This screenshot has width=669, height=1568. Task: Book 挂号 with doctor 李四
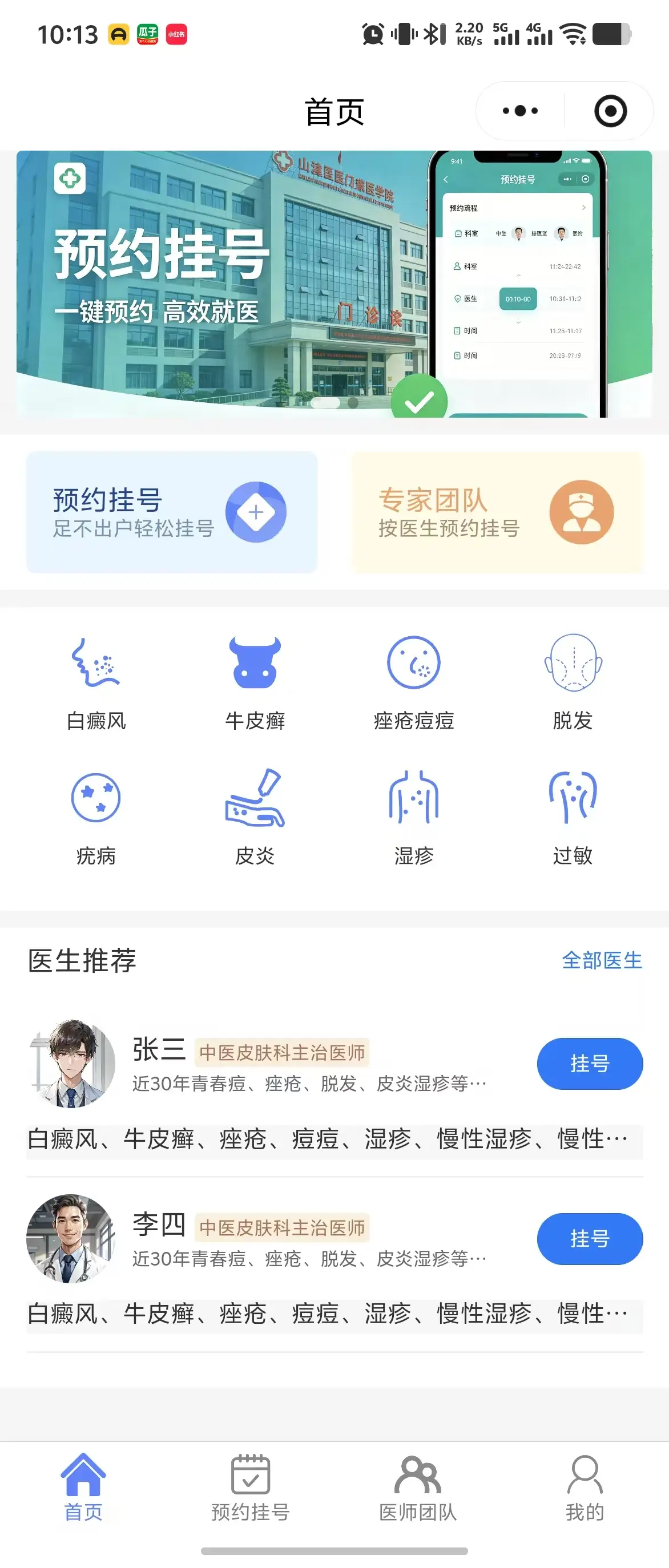point(589,1238)
